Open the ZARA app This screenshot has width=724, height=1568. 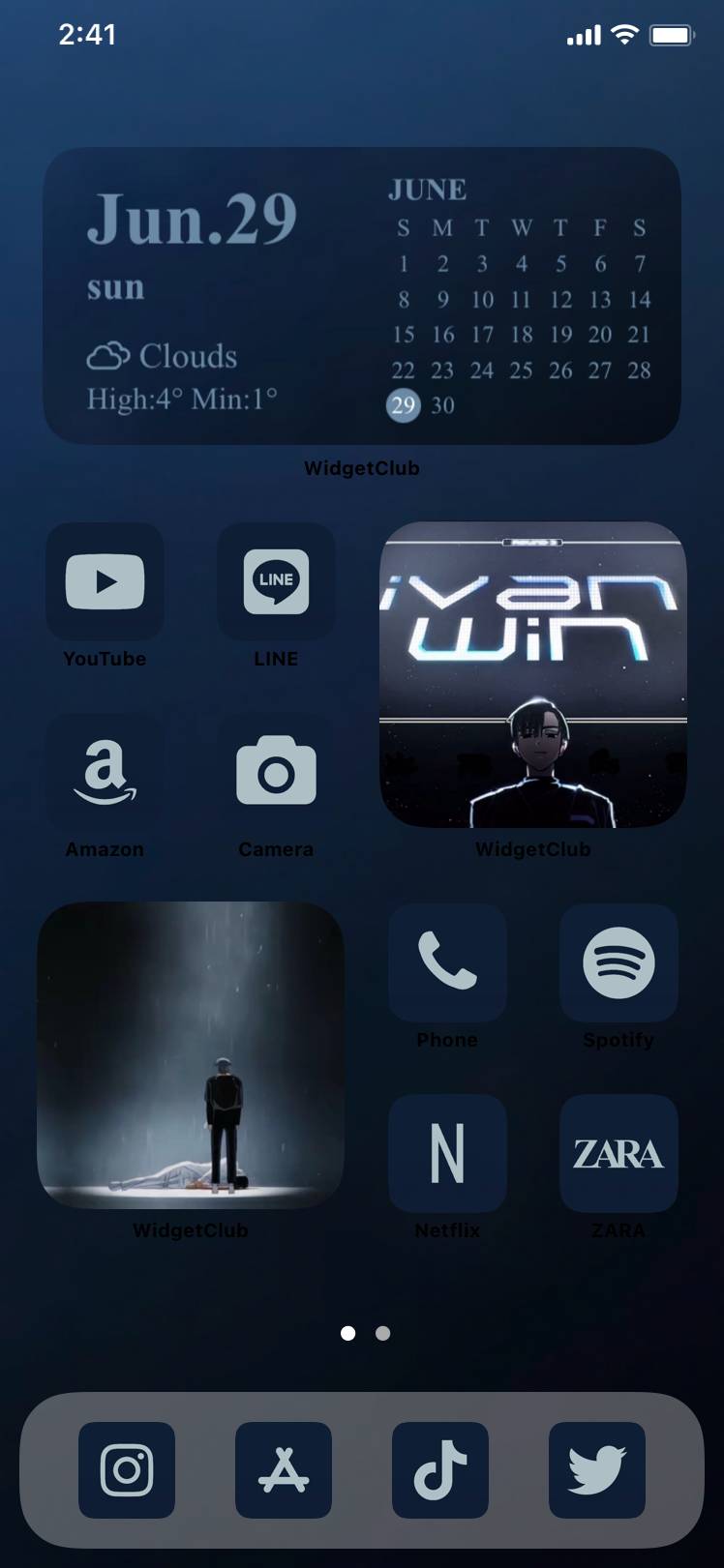pos(618,1153)
